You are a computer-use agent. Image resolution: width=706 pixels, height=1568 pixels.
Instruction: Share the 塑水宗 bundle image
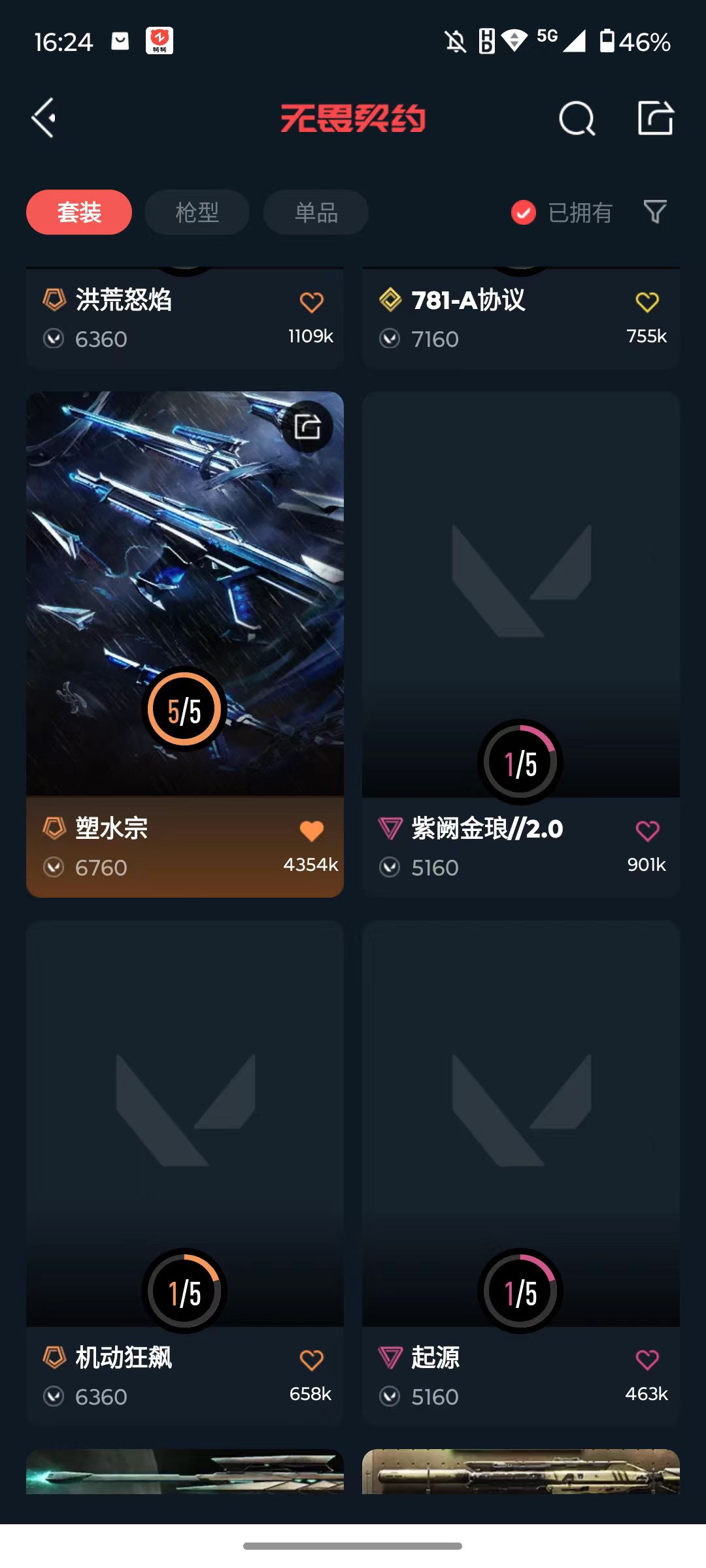click(x=307, y=427)
